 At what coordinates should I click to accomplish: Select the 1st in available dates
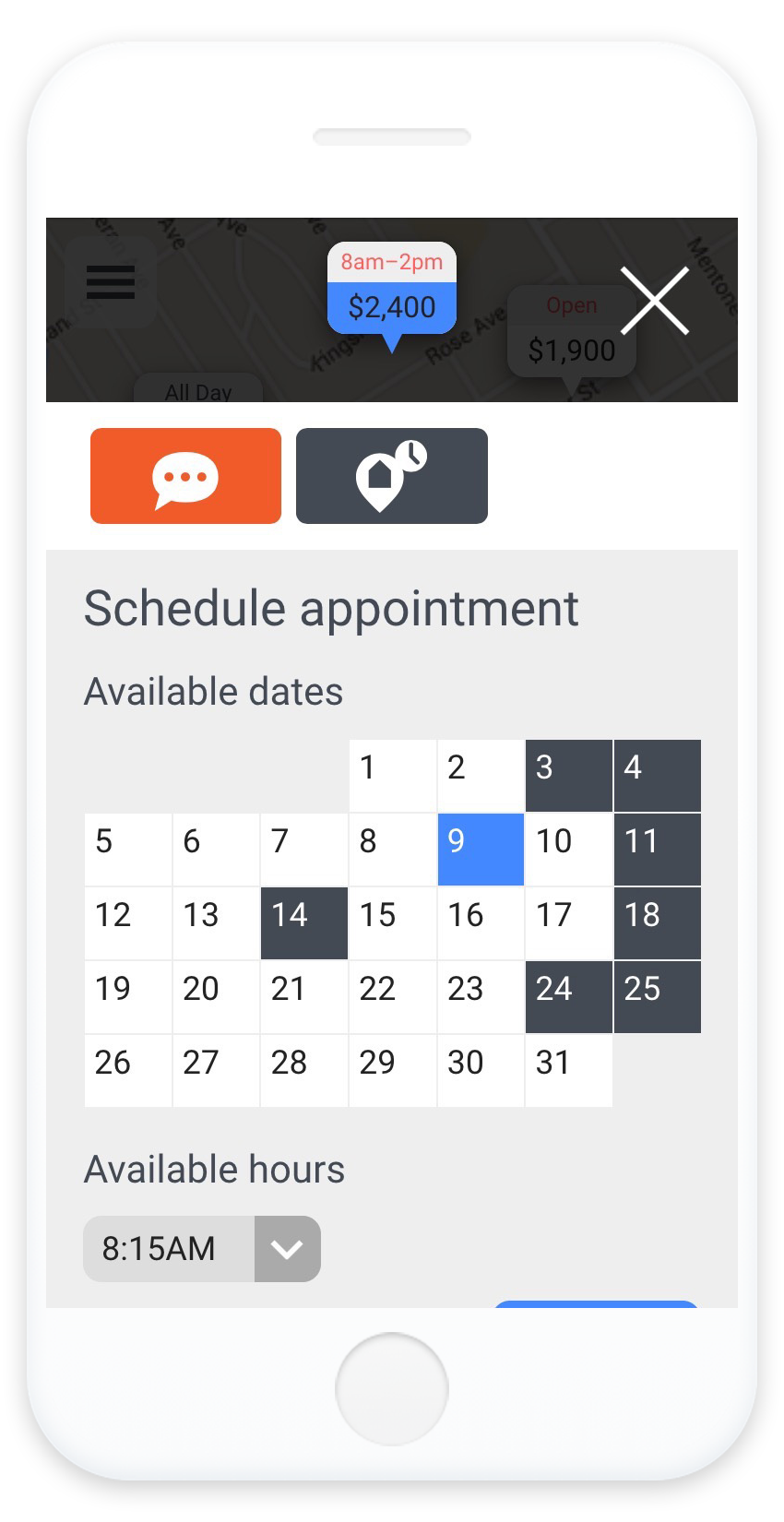tap(392, 776)
